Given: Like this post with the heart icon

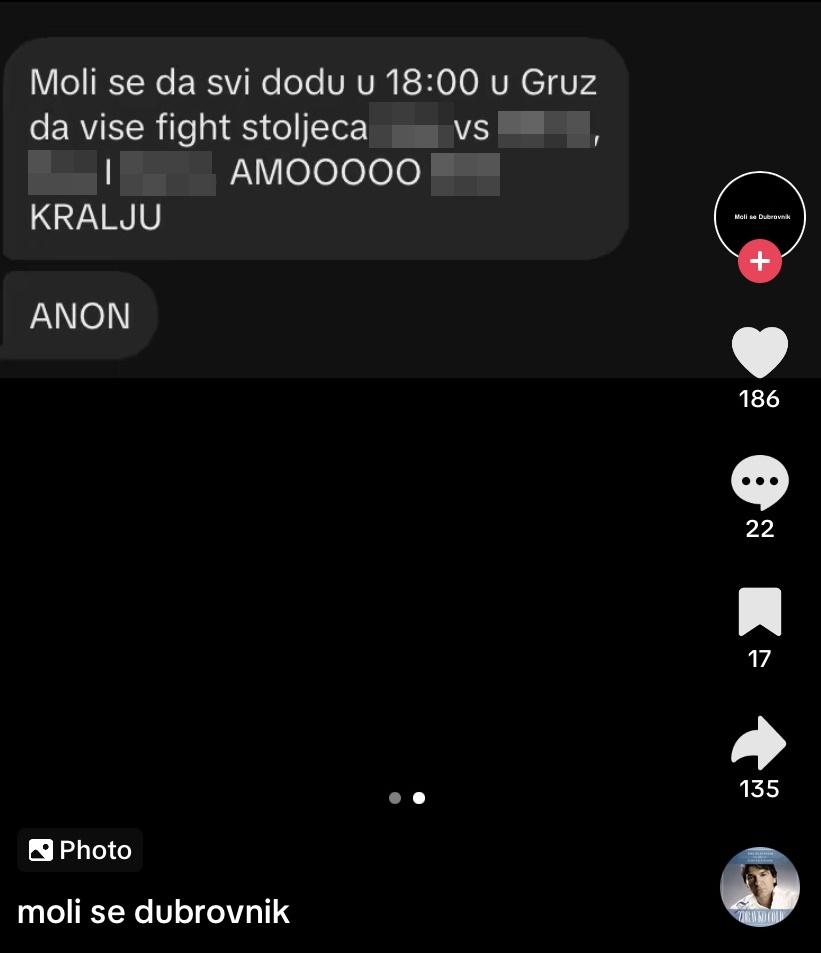Looking at the screenshot, I should click(x=760, y=352).
